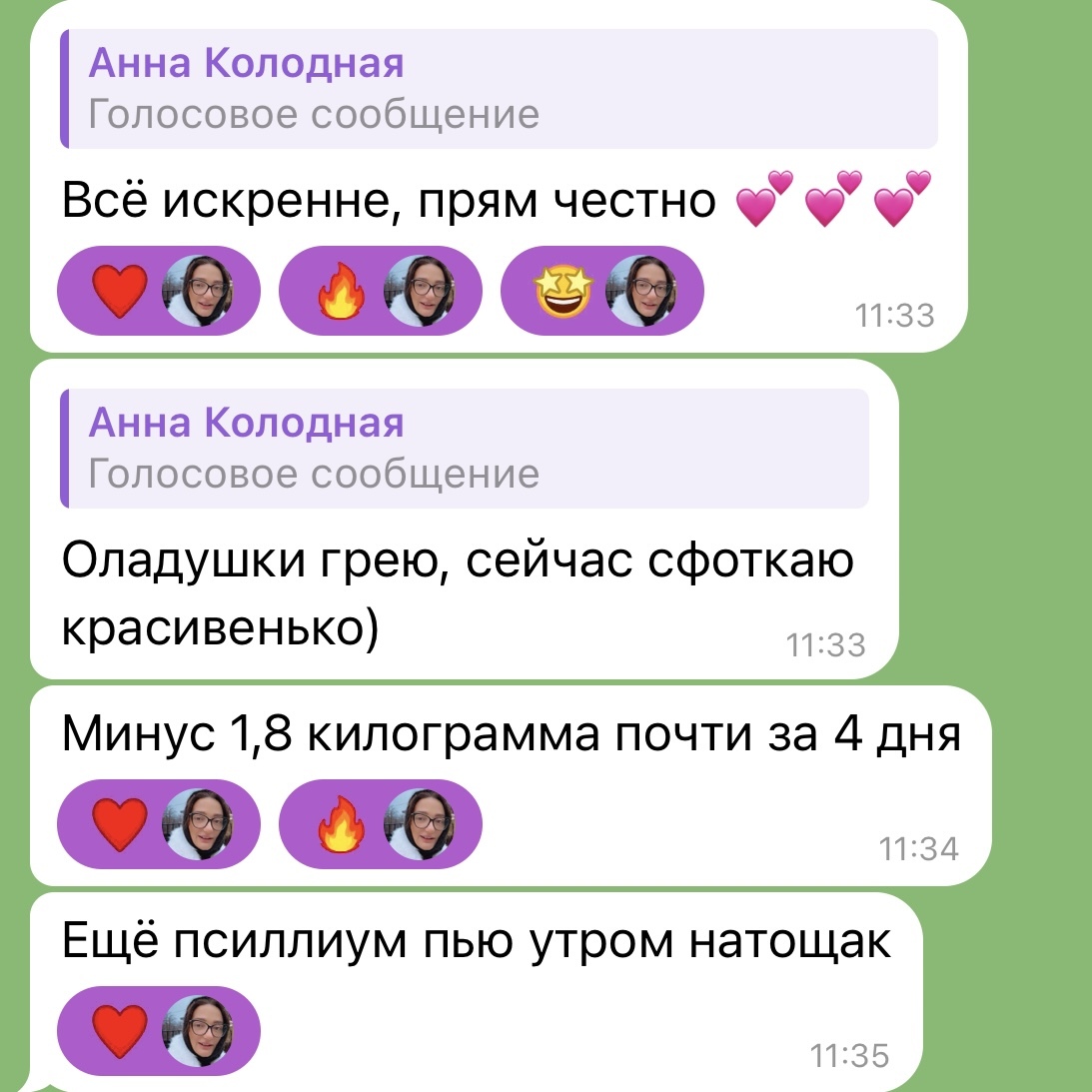The height and width of the screenshot is (1092, 1092).
Task: Tap fire reaction on "Минус 1,8 килограмма" message
Action: pos(380,824)
